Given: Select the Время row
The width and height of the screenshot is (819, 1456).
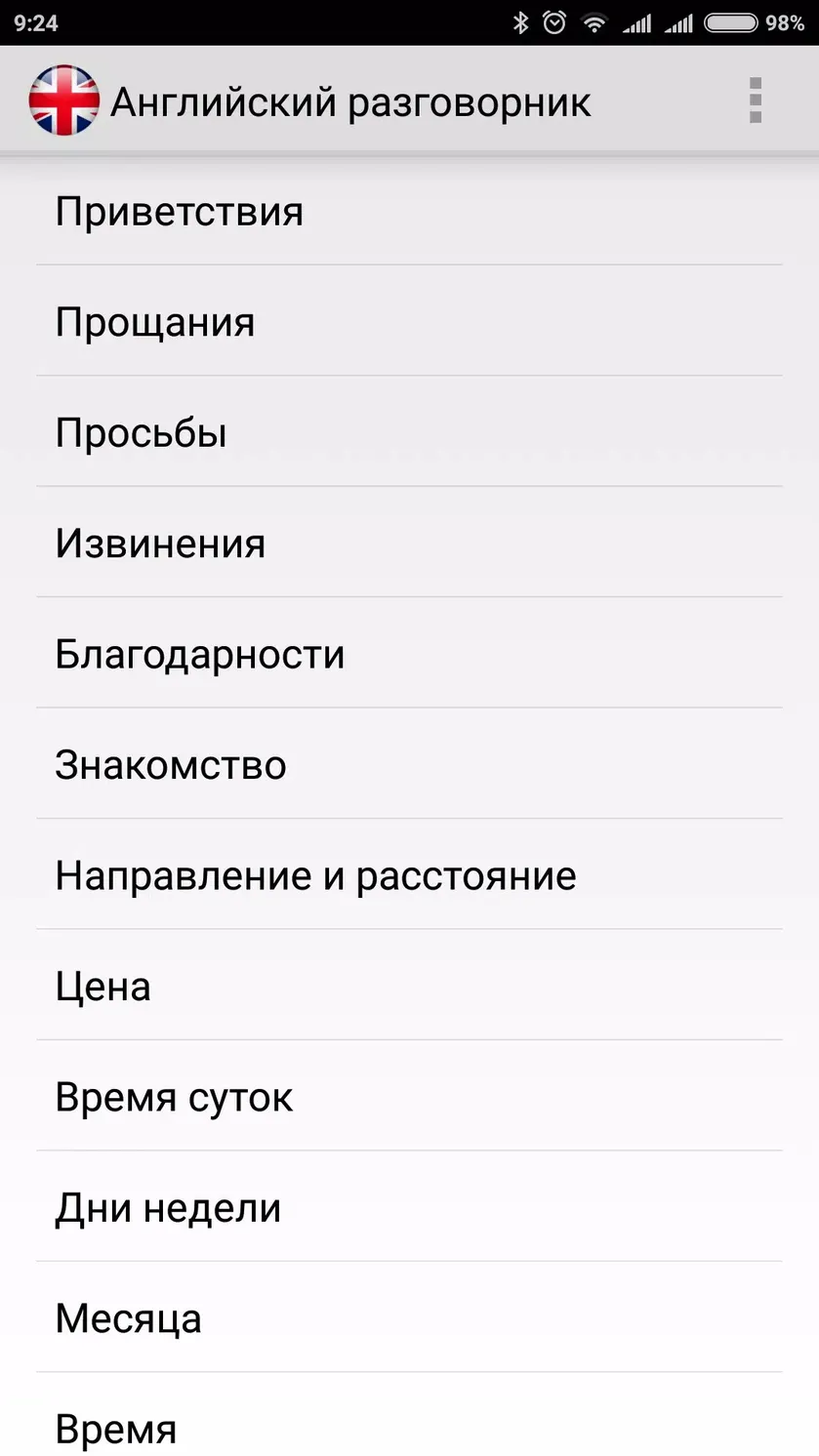Looking at the screenshot, I should coord(409,1415).
